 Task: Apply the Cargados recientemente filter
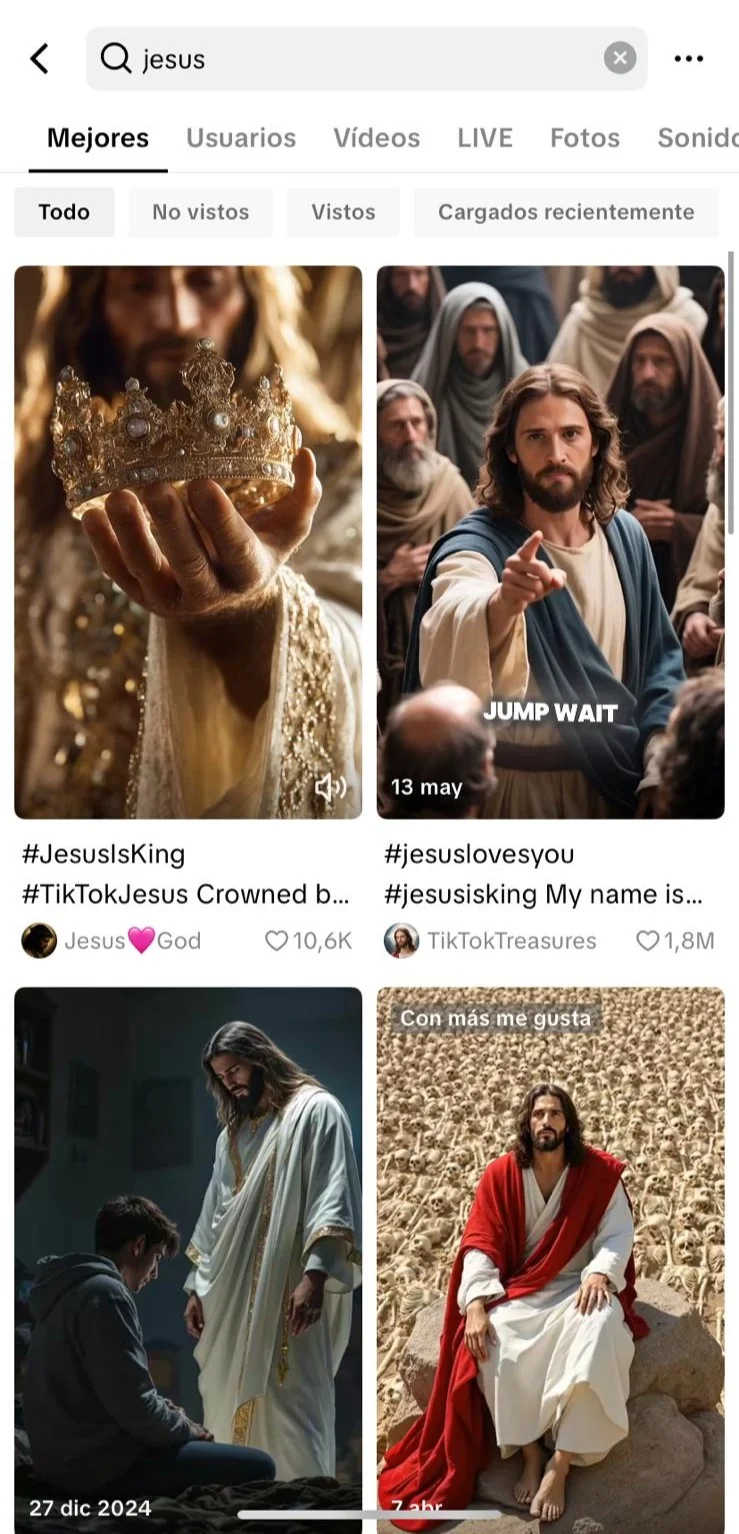(x=566, y=212)
